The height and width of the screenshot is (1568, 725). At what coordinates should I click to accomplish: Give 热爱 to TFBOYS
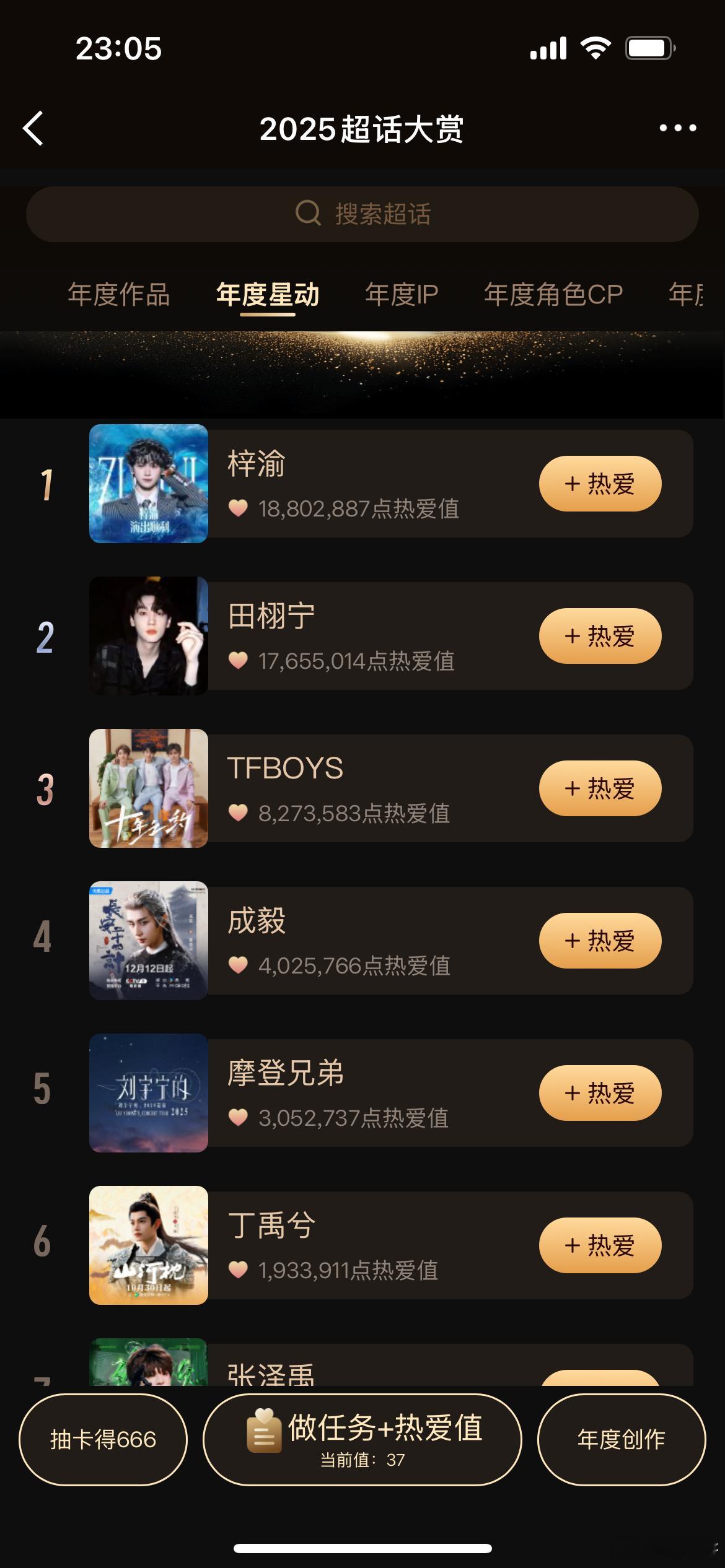pos(600,788)
